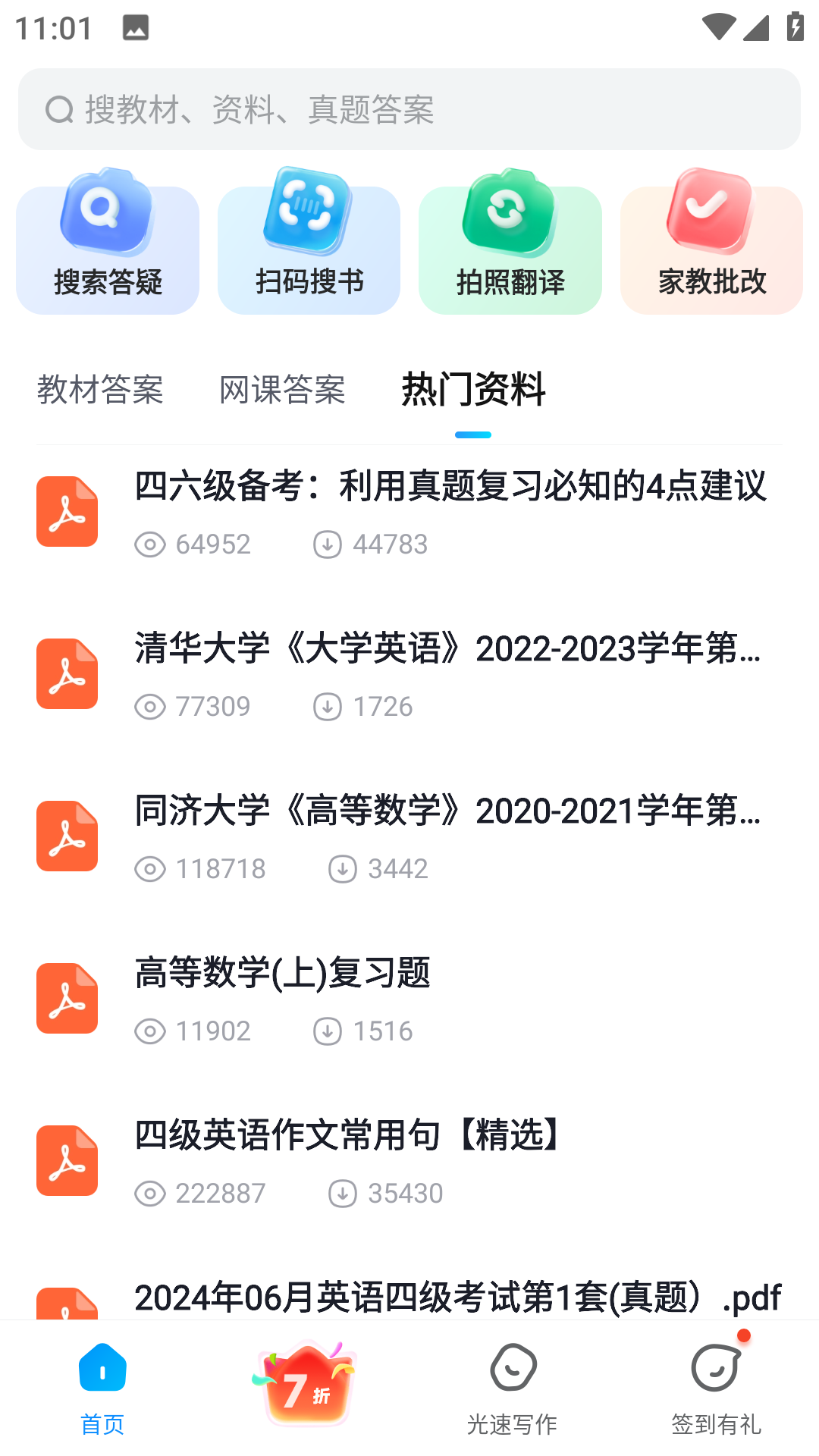
Task: Open the 7折 discount promotion
Action: pos(307,1385)
